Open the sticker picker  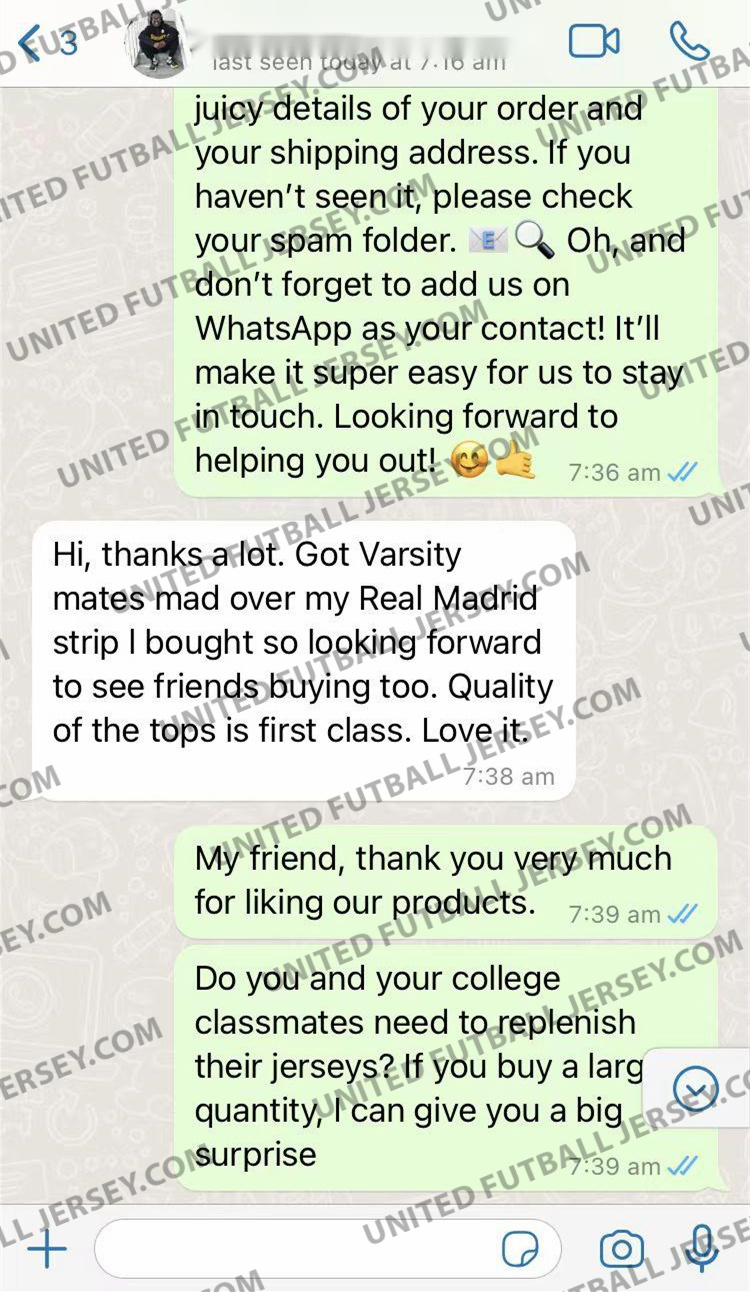pos(520,1249)
